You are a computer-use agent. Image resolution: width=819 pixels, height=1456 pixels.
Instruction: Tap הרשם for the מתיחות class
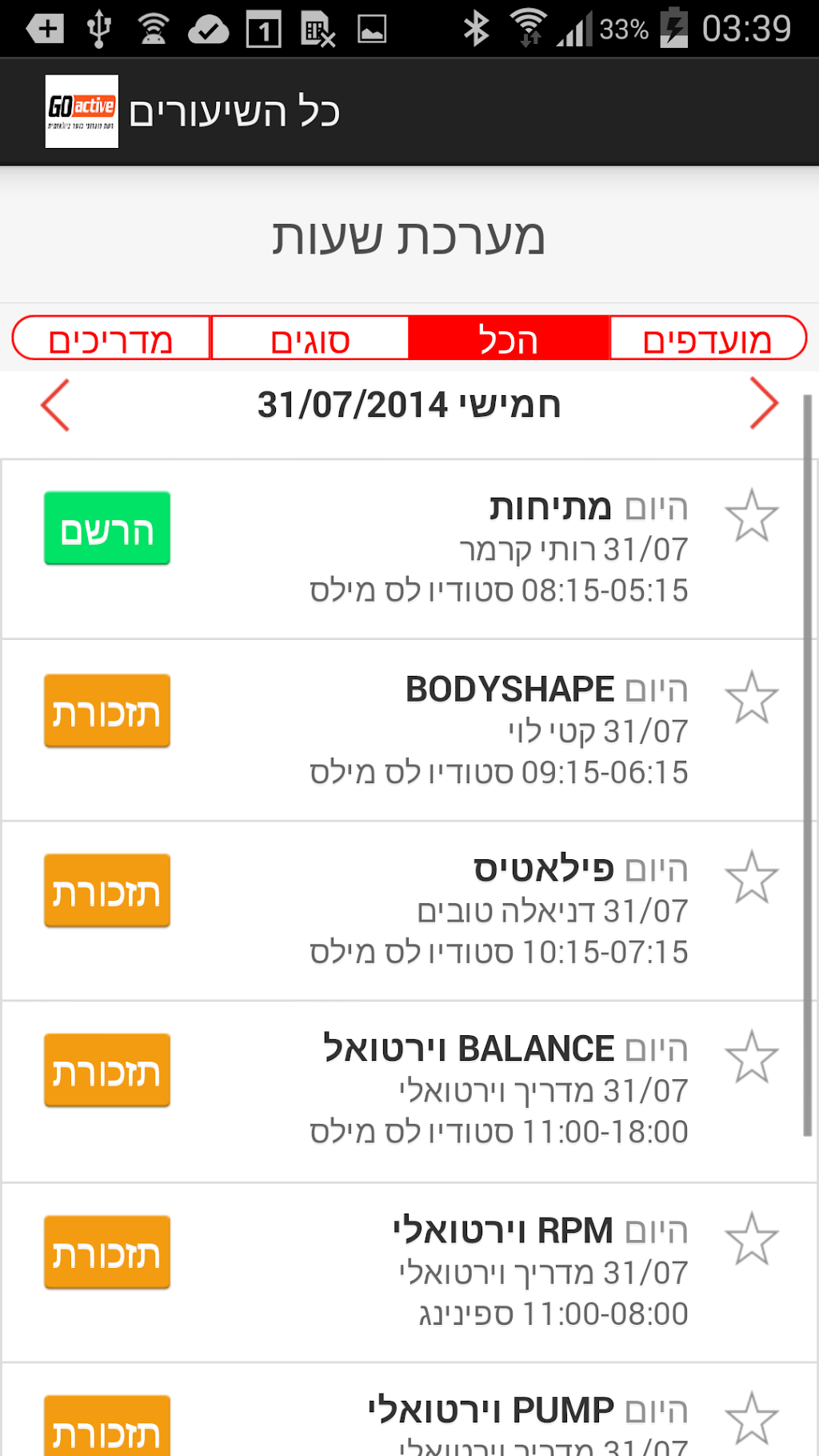107,529
